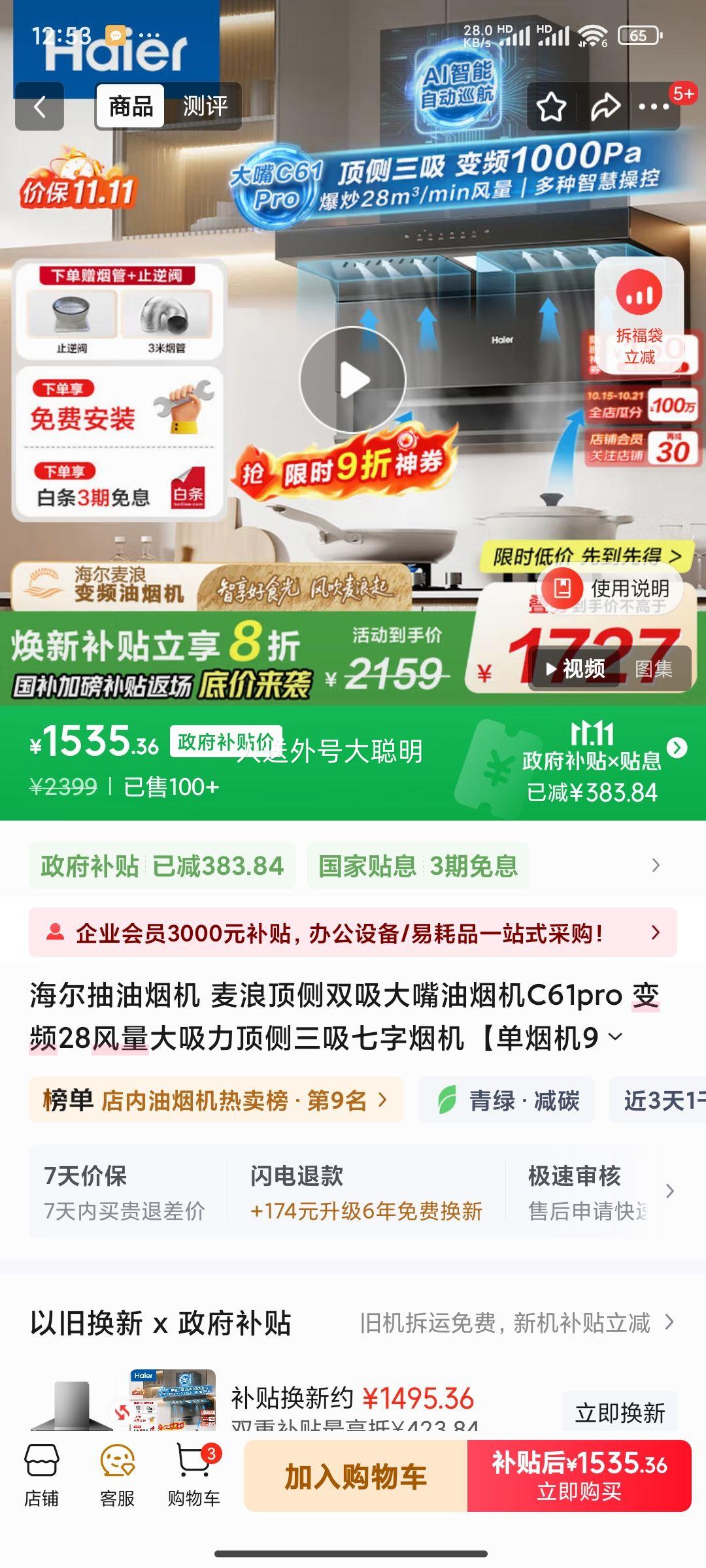Open 以旧换新 x 政府补贴 details
The width and height of the screenshot is (706, 1568).
(x=668, y=1322)
